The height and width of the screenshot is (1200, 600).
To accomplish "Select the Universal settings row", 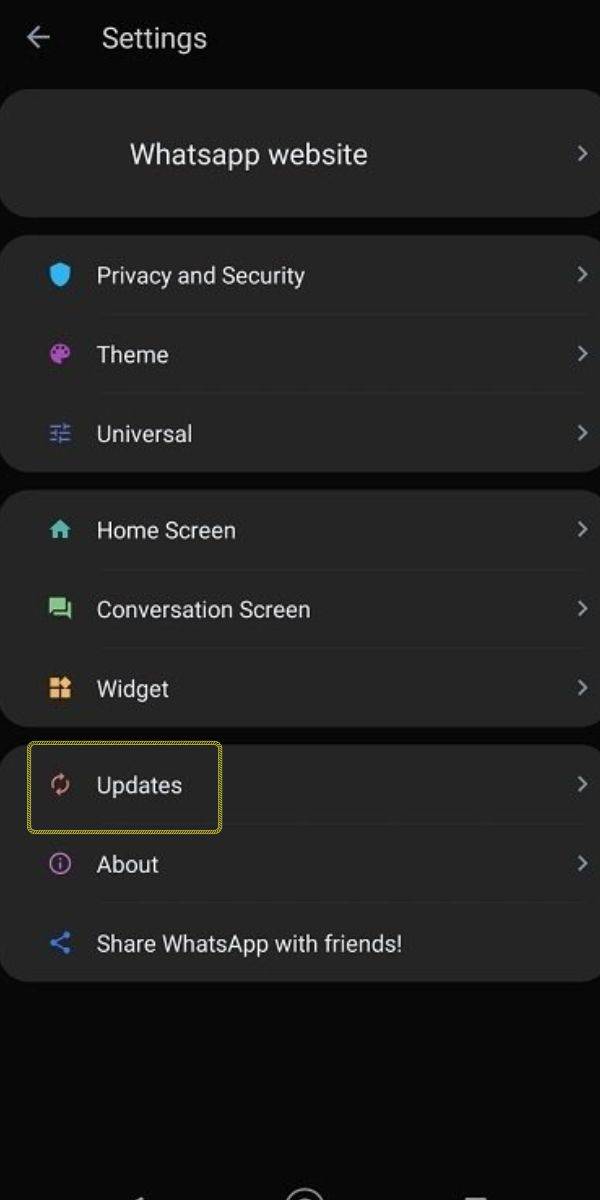I will (x=300, y=433).
